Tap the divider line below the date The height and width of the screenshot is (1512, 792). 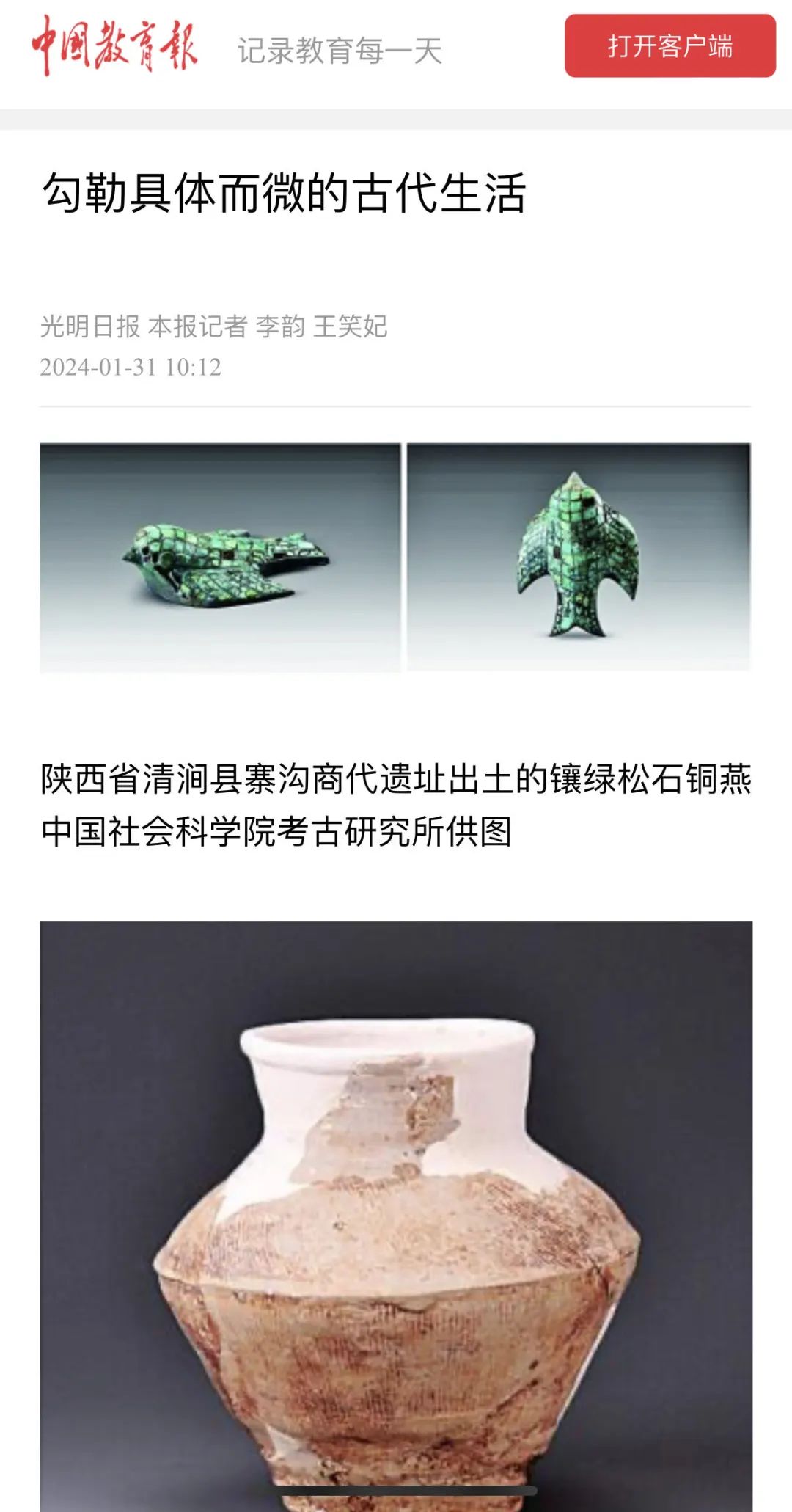click(x=396, y=408)
